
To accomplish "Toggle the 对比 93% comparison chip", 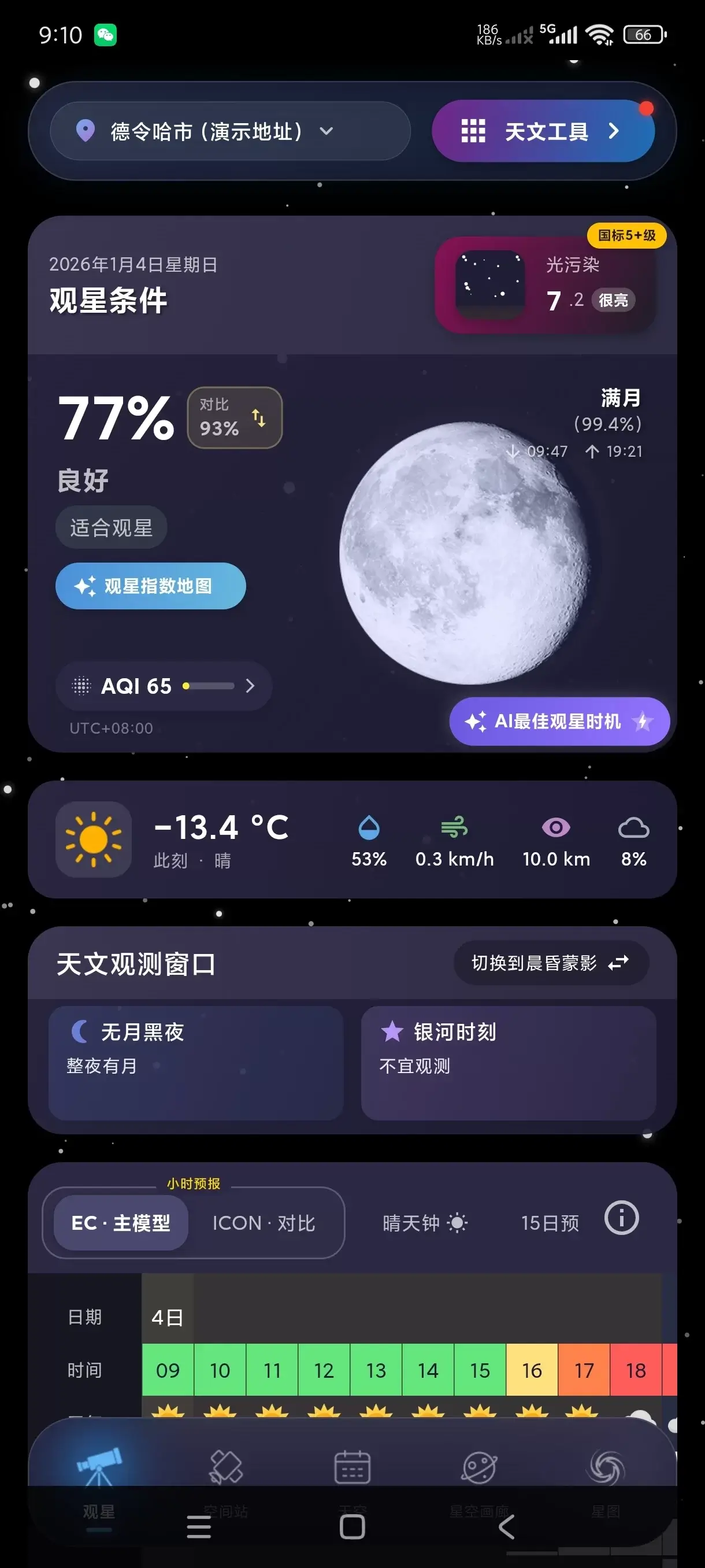I will pos(234,417).
